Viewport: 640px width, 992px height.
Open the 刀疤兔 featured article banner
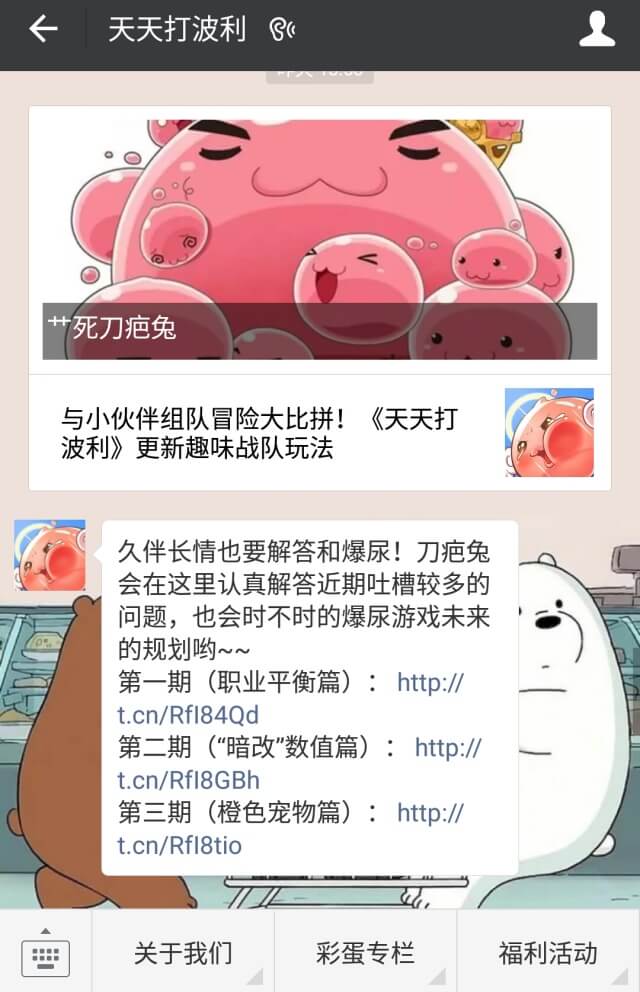click(x=320, y=240)
